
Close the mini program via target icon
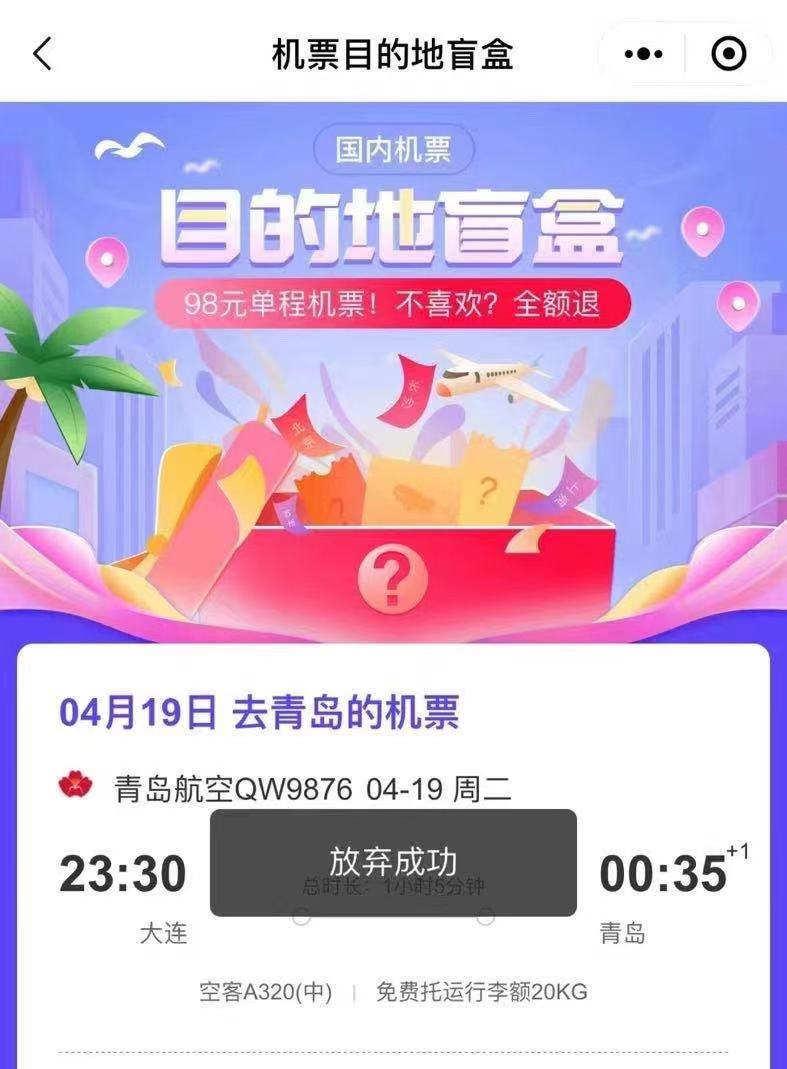[x=729, y=54]
